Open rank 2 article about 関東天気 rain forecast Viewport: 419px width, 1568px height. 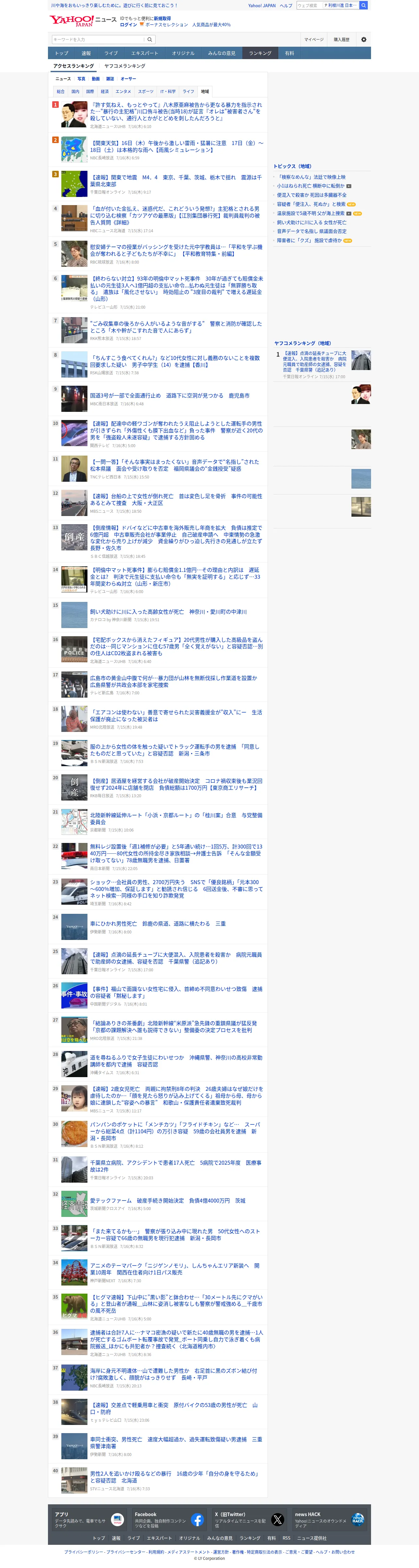(177, 146)
